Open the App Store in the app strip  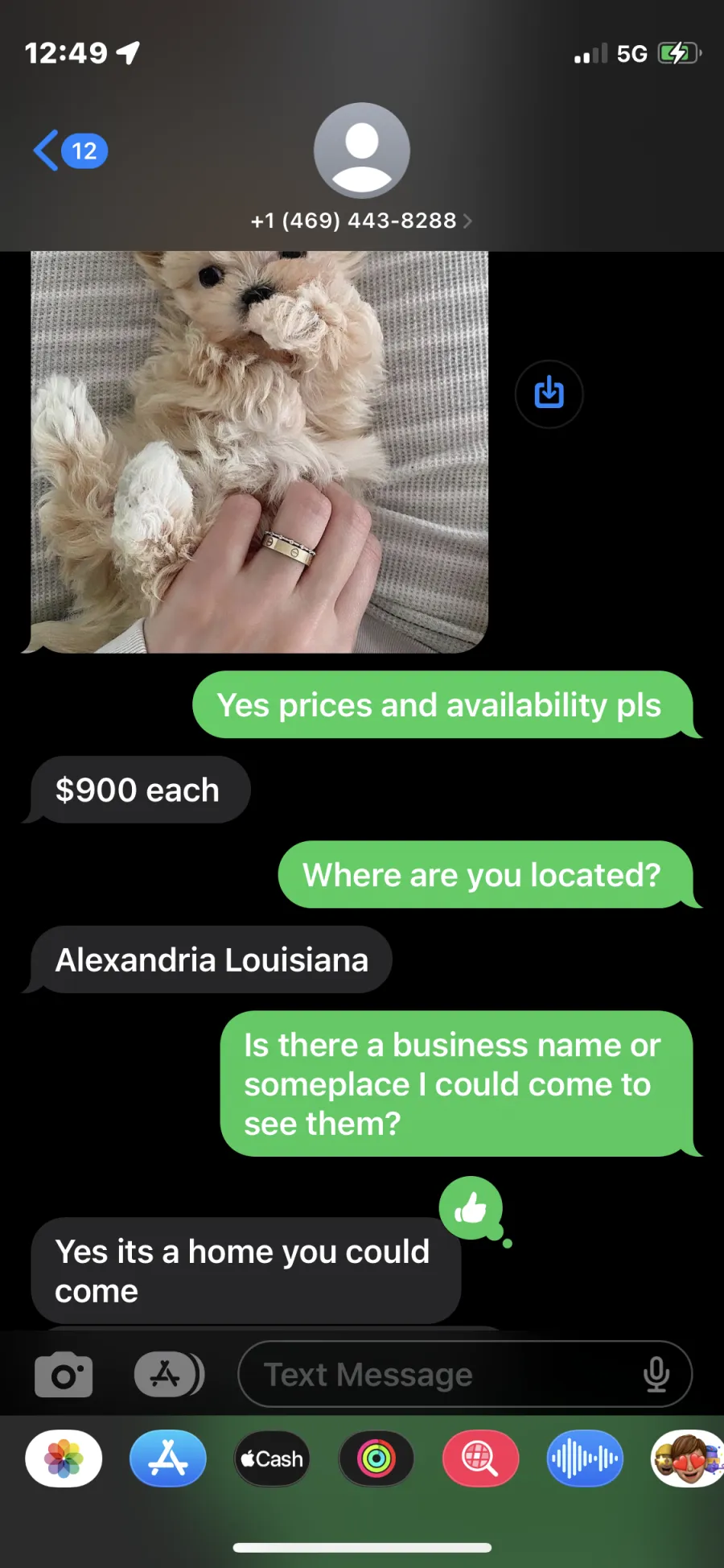point(168,1459)
